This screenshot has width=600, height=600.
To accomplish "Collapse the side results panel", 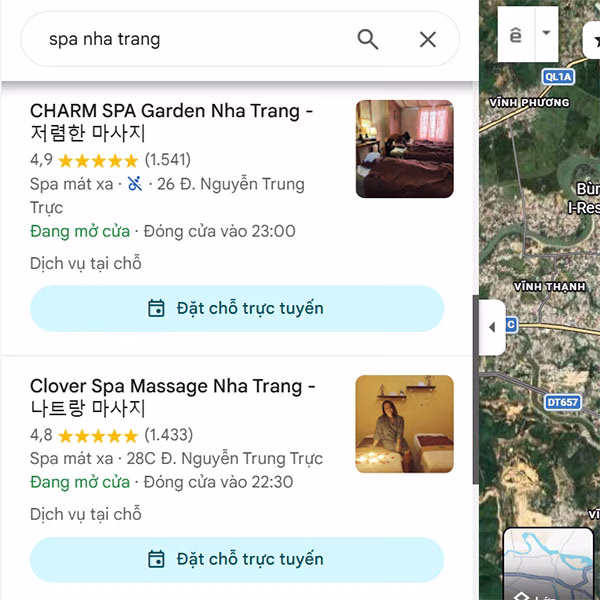I will (x=492, y=327).
